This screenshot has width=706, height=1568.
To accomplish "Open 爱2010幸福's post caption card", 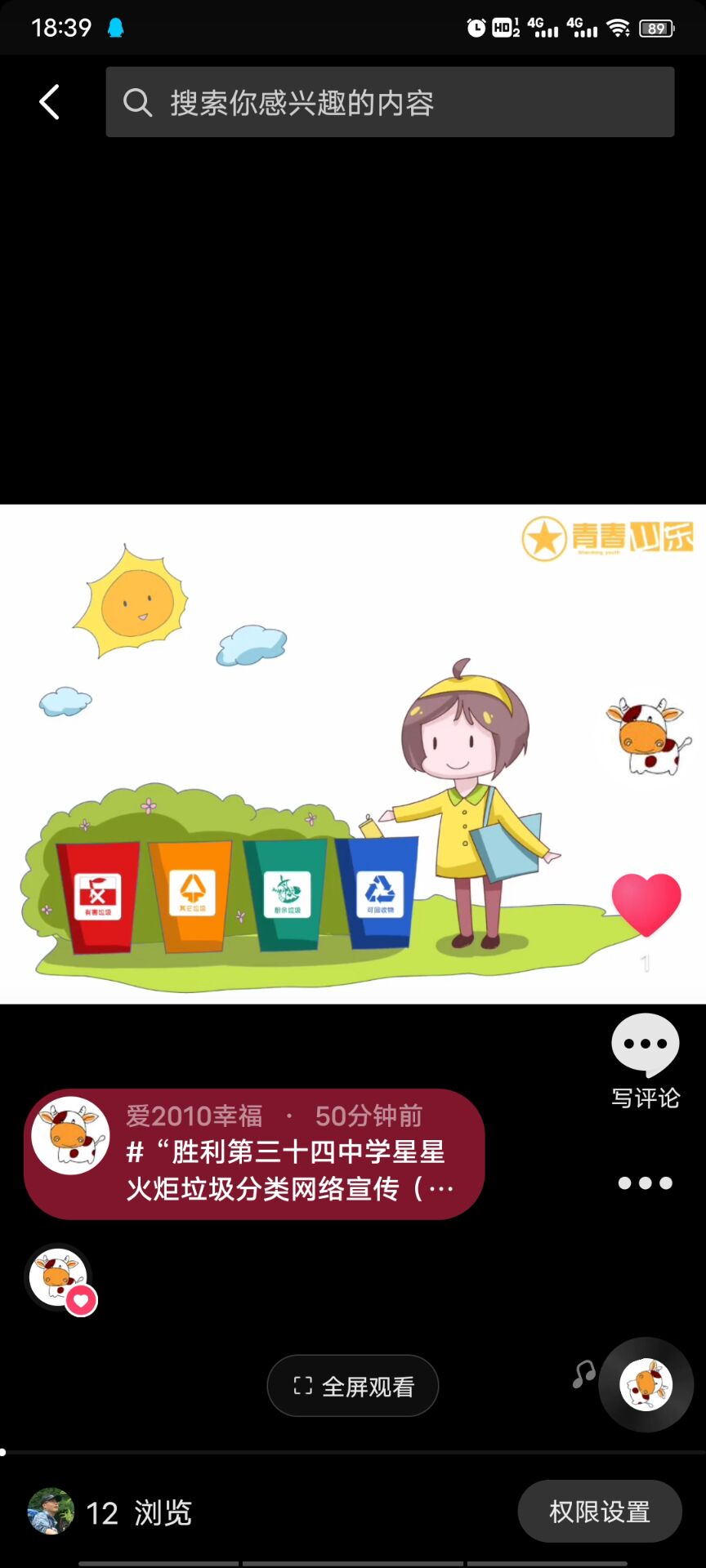I will click(254, 1153).
